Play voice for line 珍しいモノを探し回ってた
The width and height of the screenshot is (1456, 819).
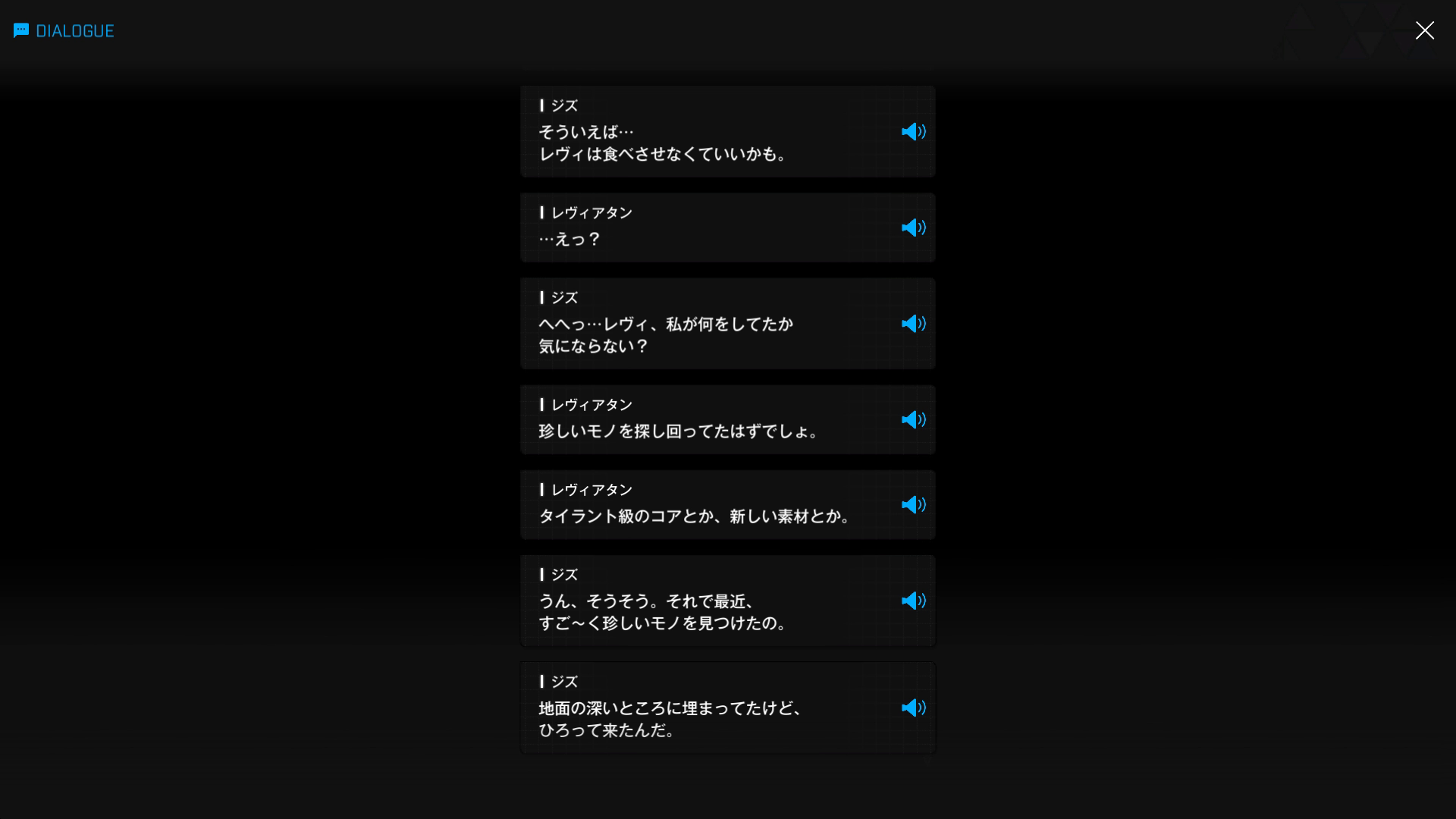(913, 420)
